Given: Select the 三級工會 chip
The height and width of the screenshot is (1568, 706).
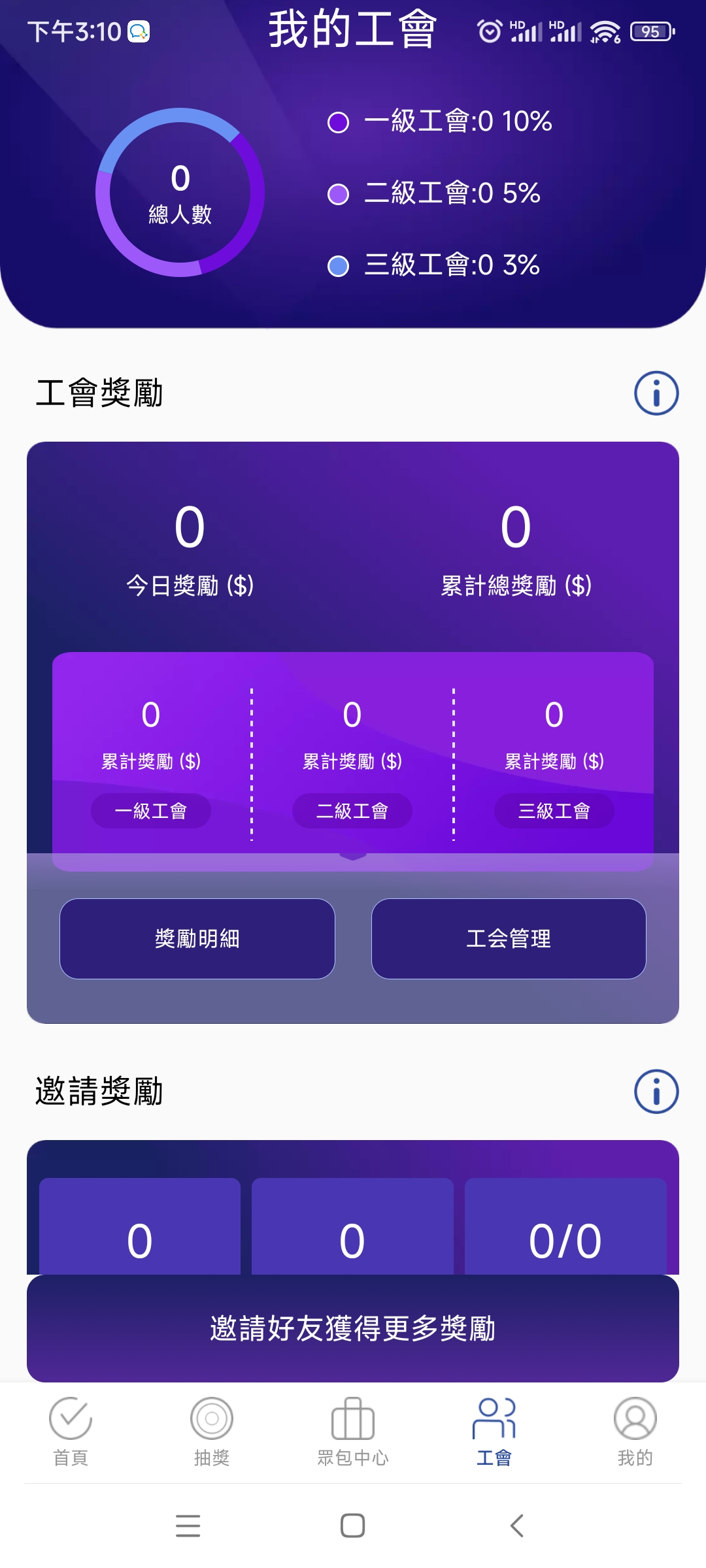Looking at the screenshot, I should (x=554, y=811).
